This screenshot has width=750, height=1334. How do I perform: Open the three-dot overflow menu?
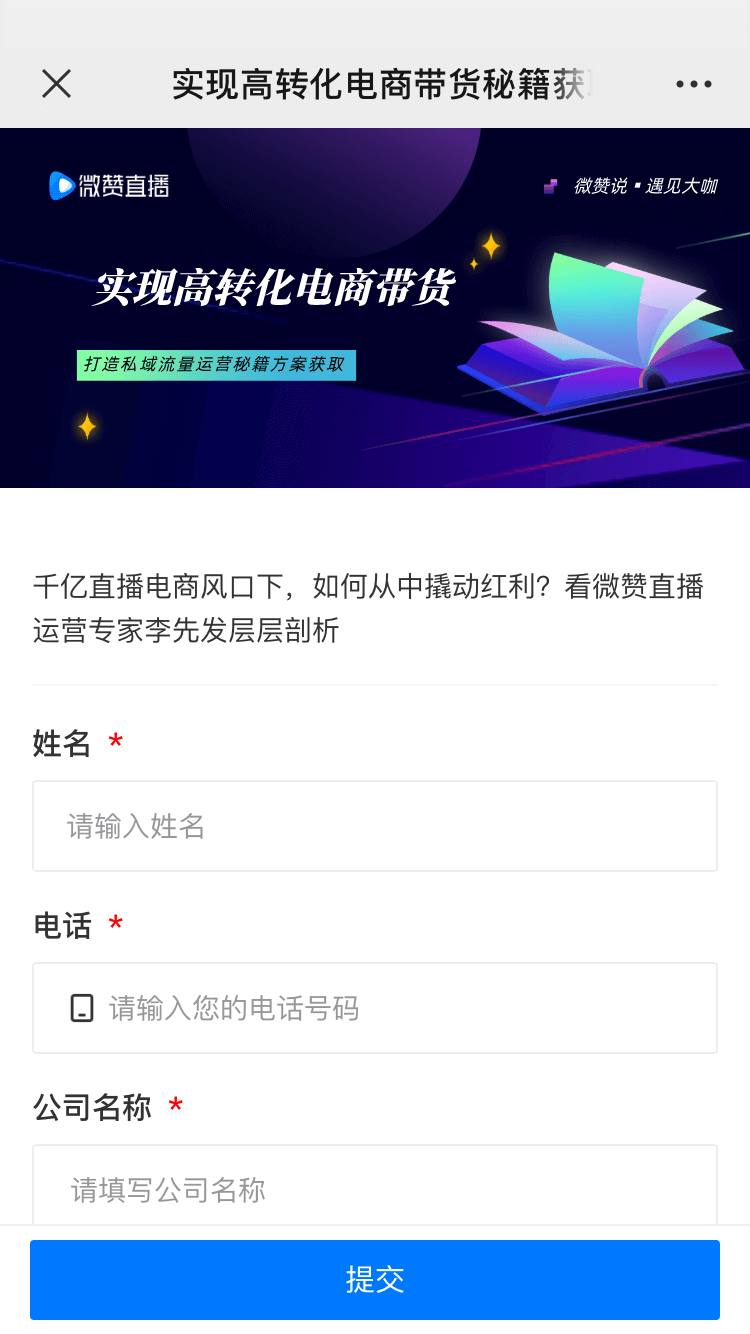(x=693, y=84)
